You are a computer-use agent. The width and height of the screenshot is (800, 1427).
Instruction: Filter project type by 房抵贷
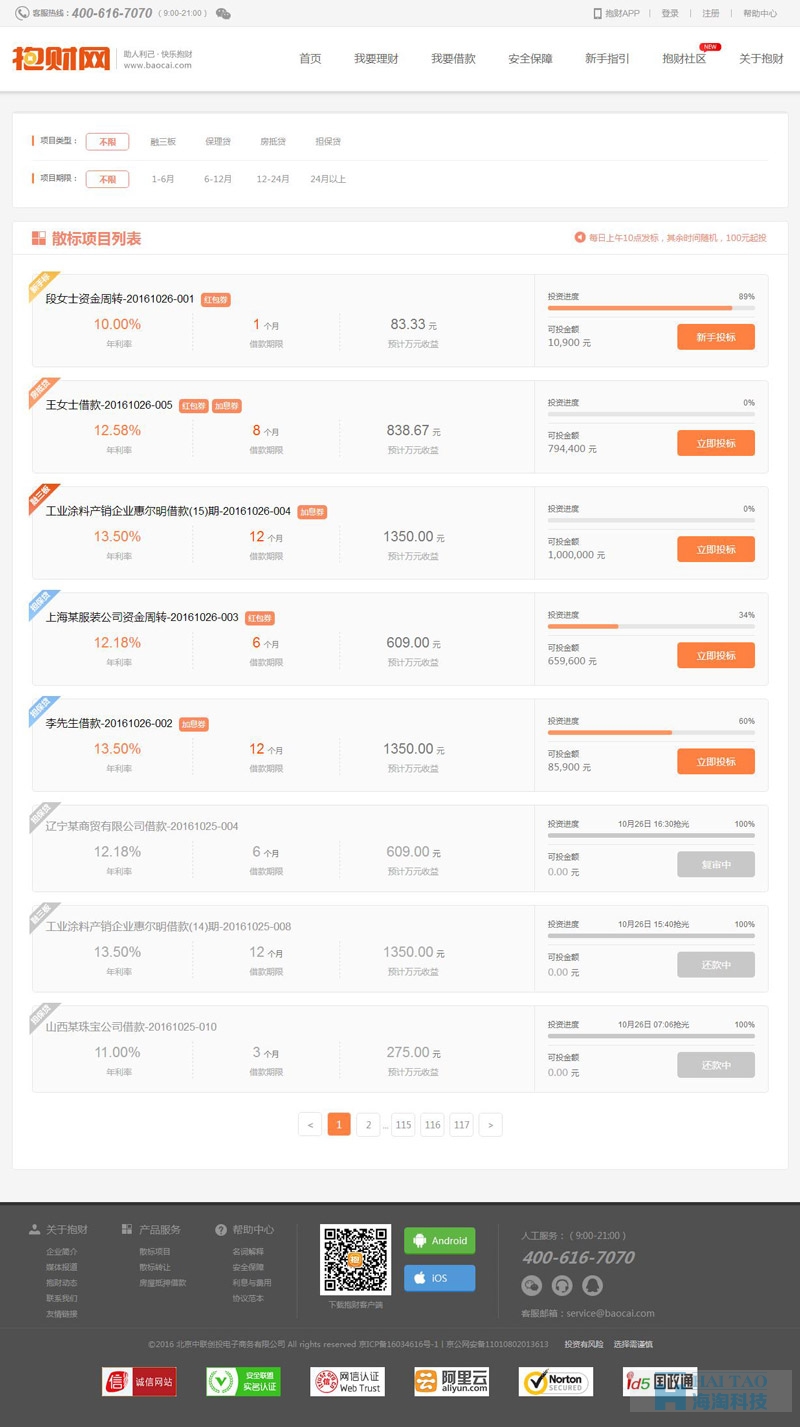tap(273, 142)
